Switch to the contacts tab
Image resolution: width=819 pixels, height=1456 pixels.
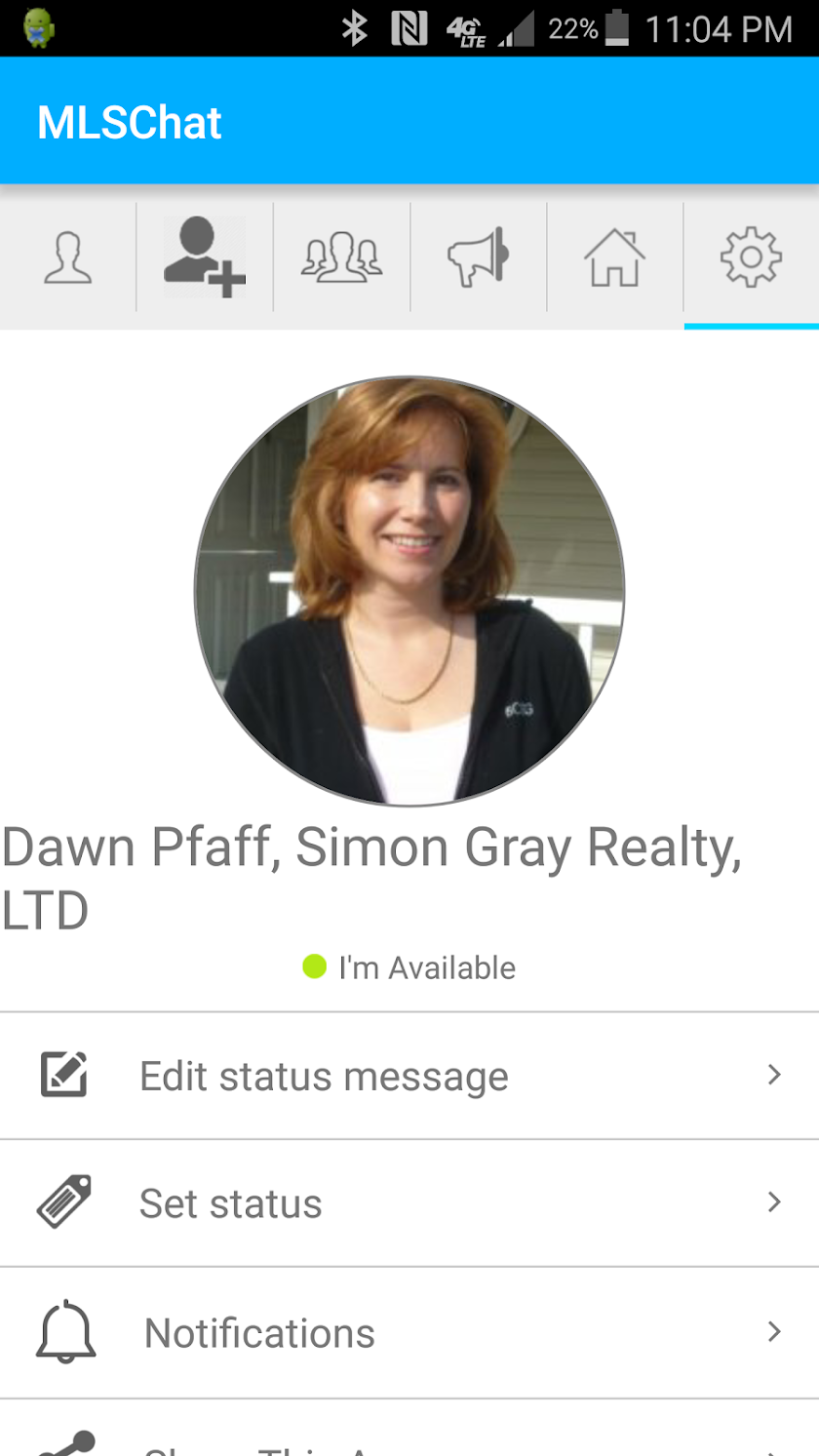click(x=68, y=258)
